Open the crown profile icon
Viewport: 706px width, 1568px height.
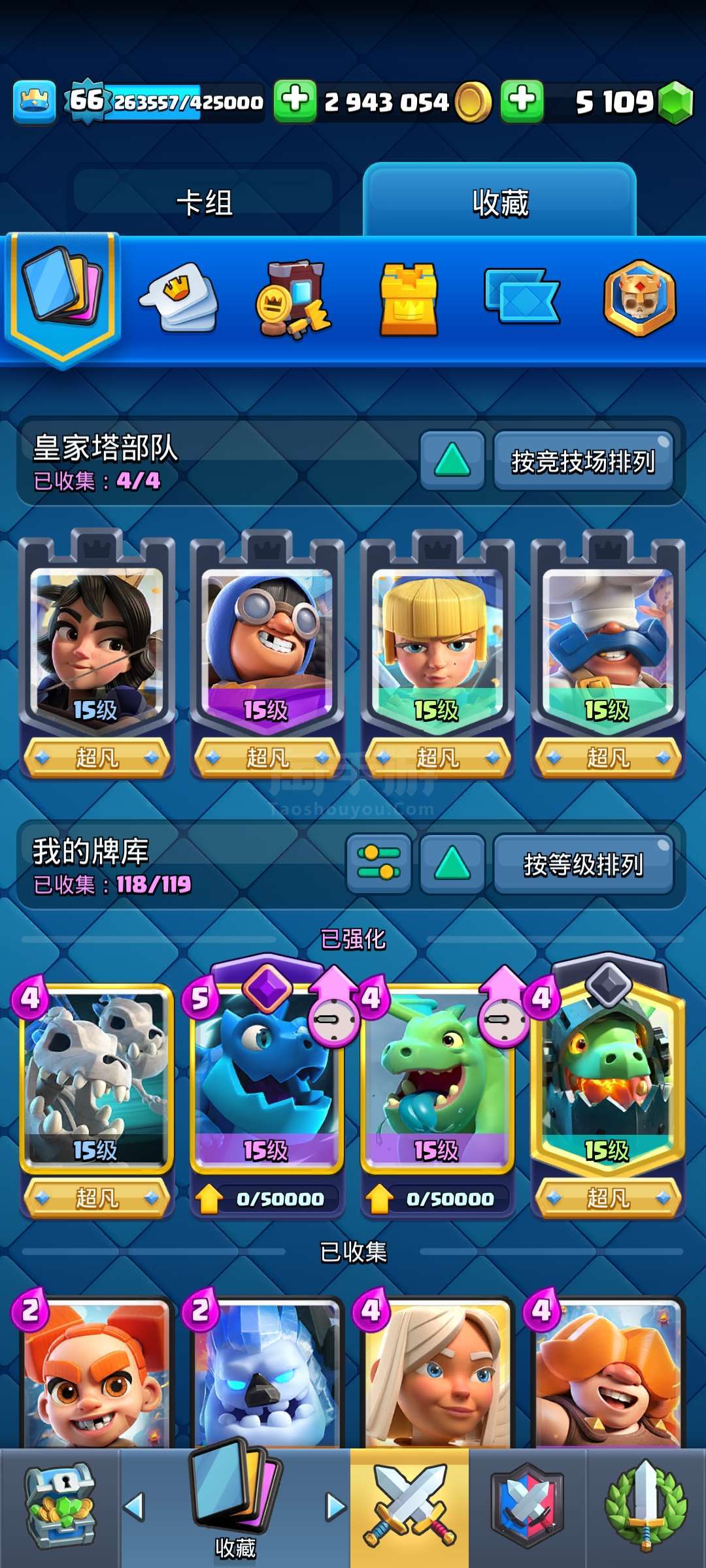pos(35,101)
